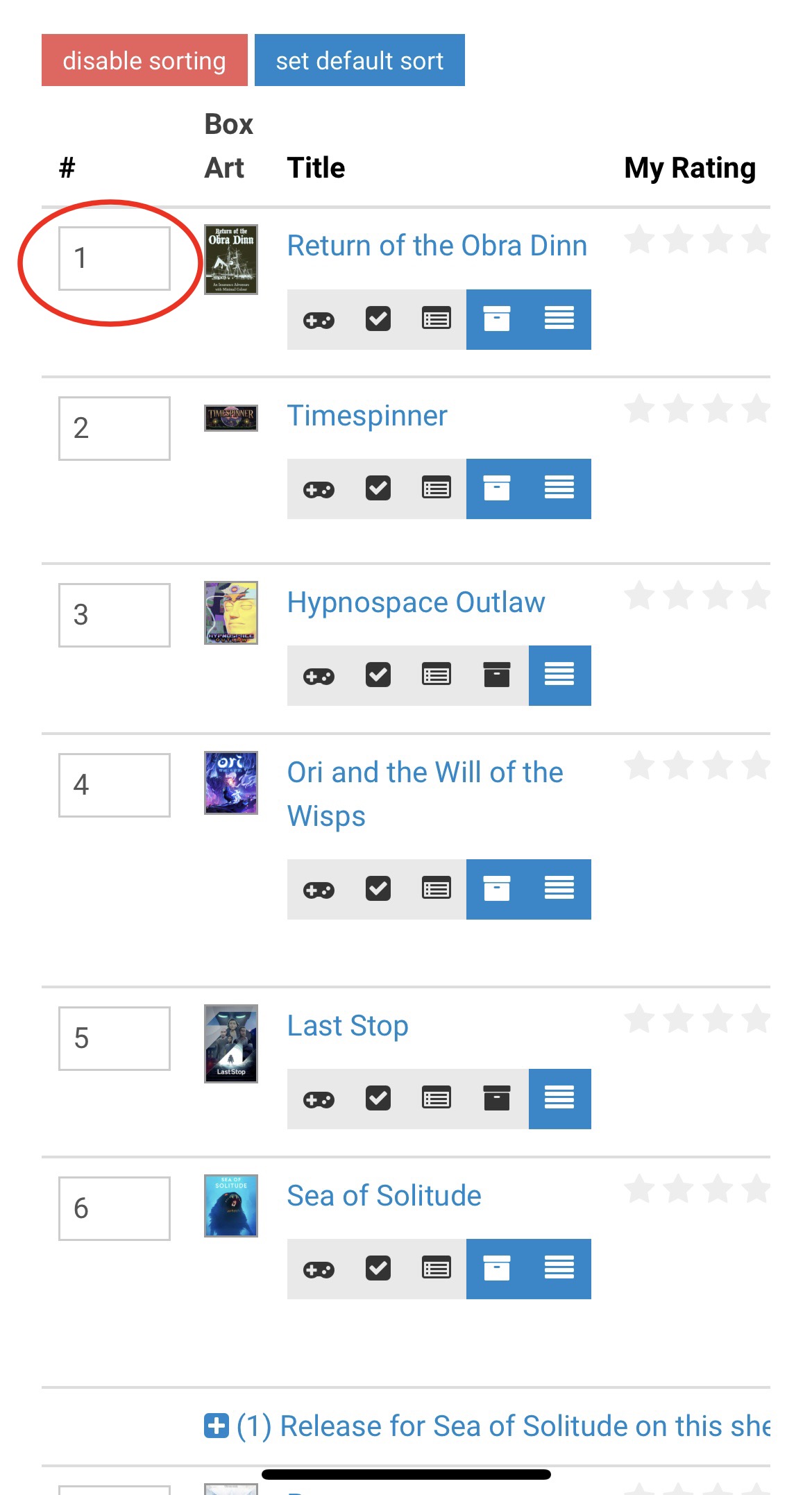Edit position number field for Hypnospace Outlaw

(x=115, y=615)
